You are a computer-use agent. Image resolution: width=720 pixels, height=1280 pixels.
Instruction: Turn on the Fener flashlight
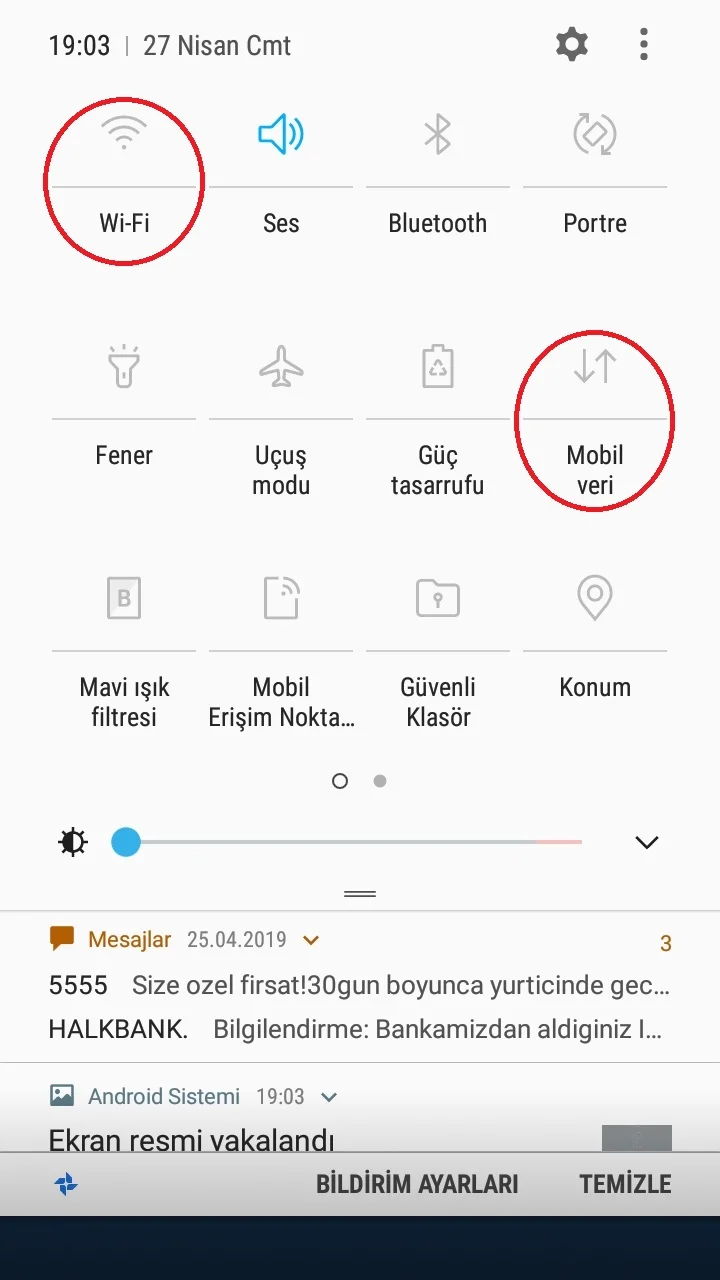tap(124, 366)
